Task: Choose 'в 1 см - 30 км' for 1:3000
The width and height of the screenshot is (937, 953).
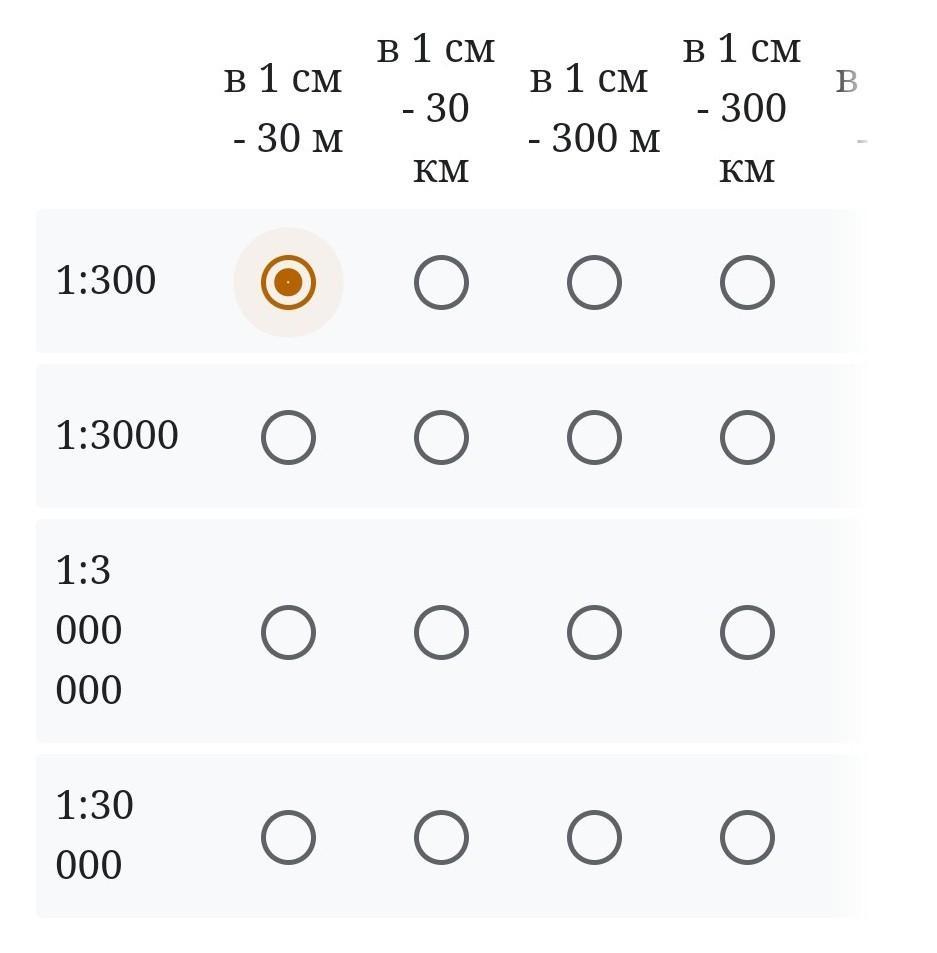Action: pyautogui.click(x=441, y=438)
